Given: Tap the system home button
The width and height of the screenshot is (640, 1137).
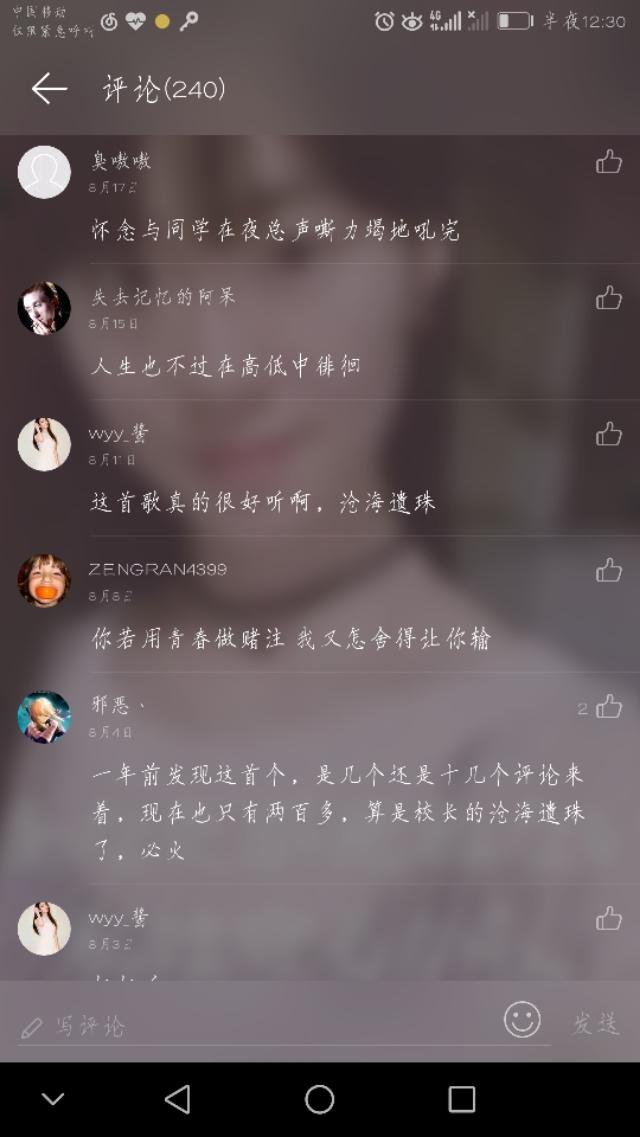Looking at the screenshot, I should pos(320,1099).
